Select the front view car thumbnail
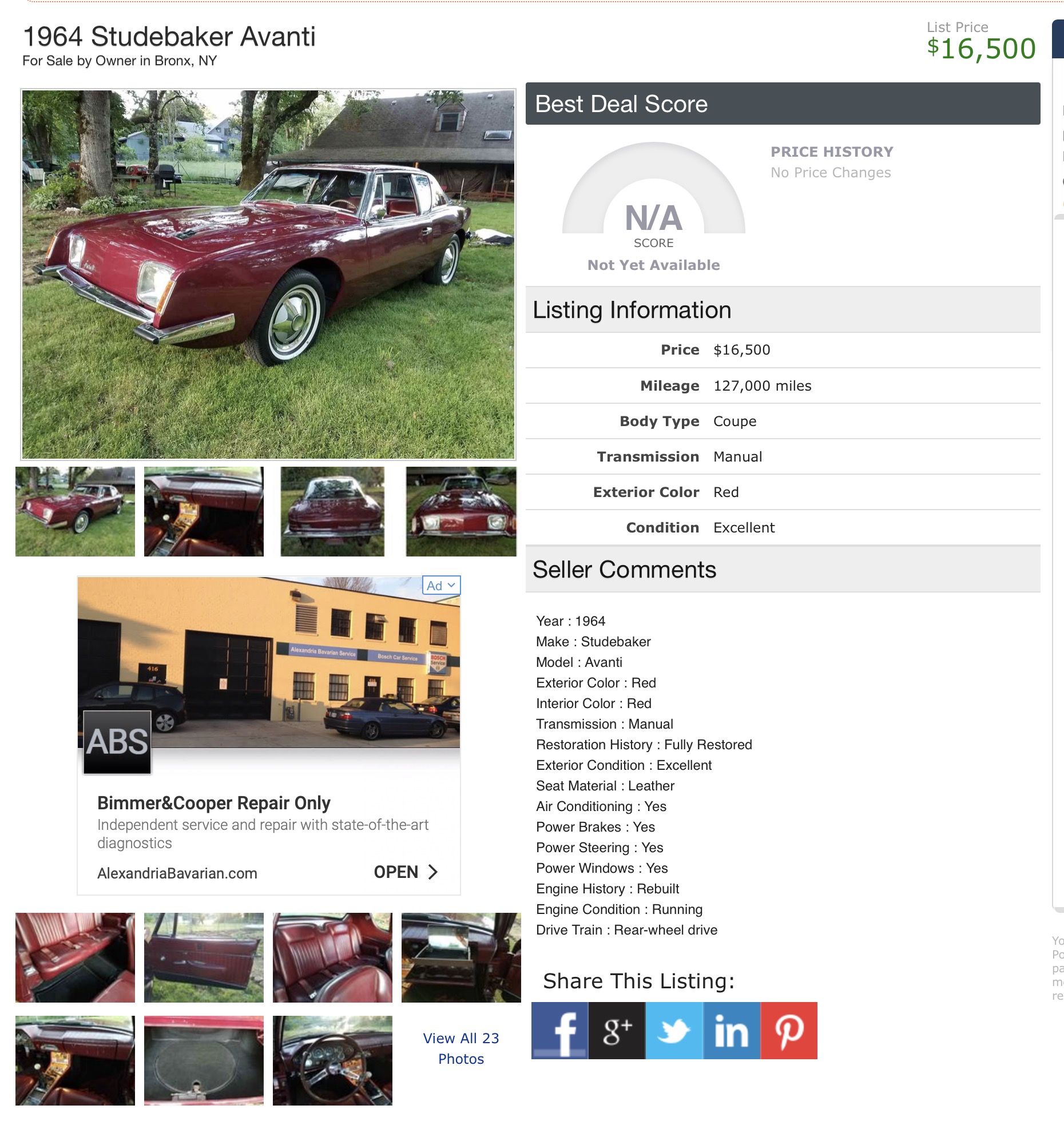 click(x=460, y=511)
